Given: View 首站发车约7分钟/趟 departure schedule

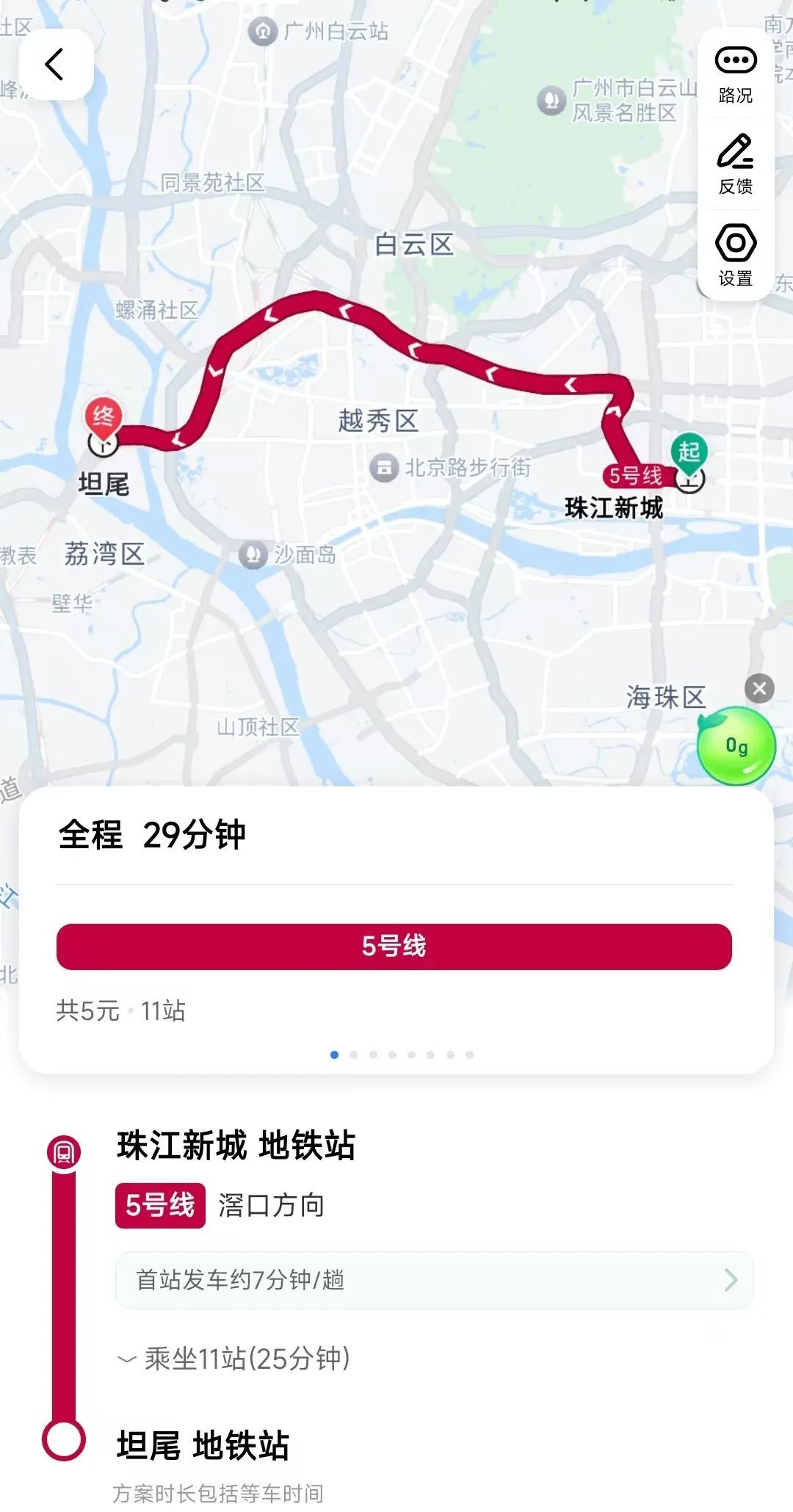Looking at the screenshot, I should (x=434, y=1280).
